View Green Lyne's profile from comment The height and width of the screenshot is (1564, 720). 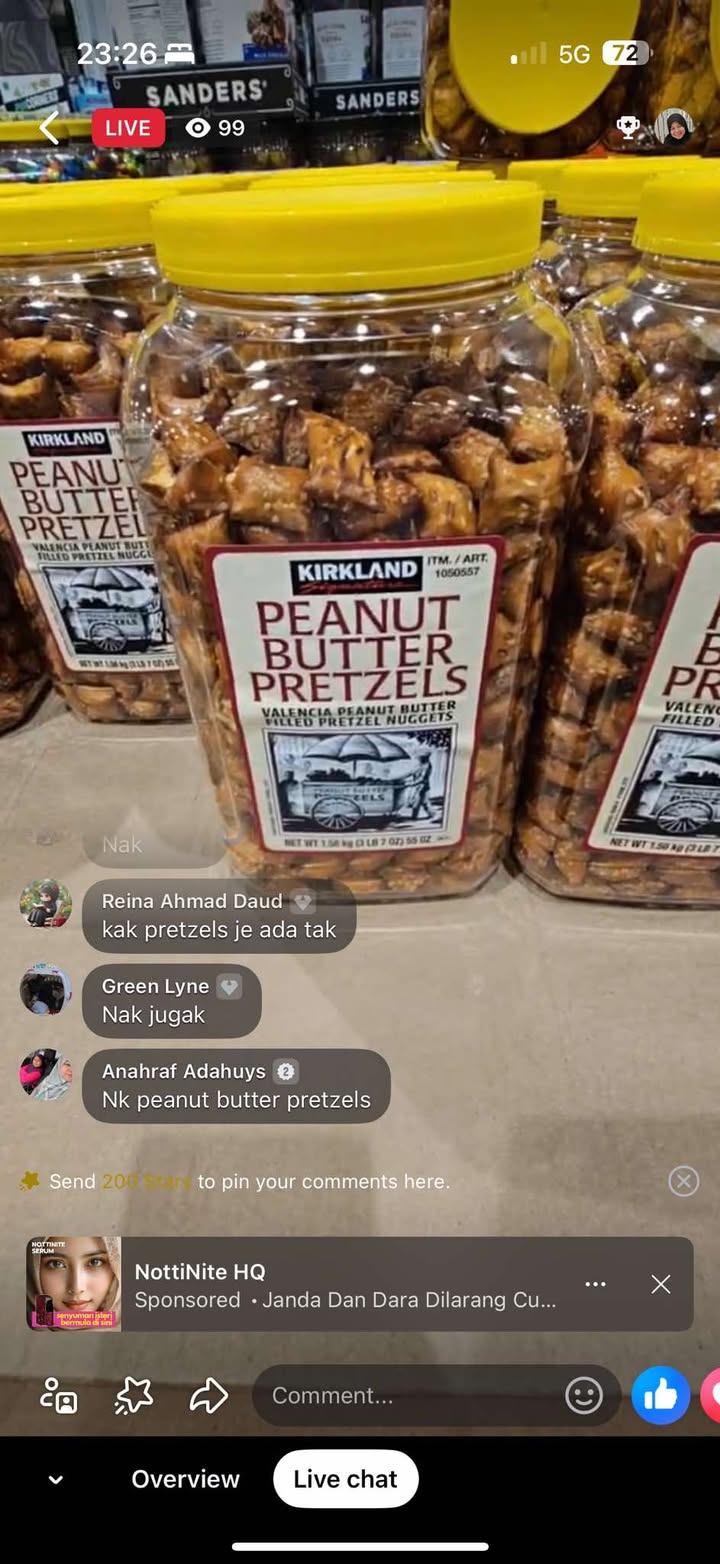[46, 990]
